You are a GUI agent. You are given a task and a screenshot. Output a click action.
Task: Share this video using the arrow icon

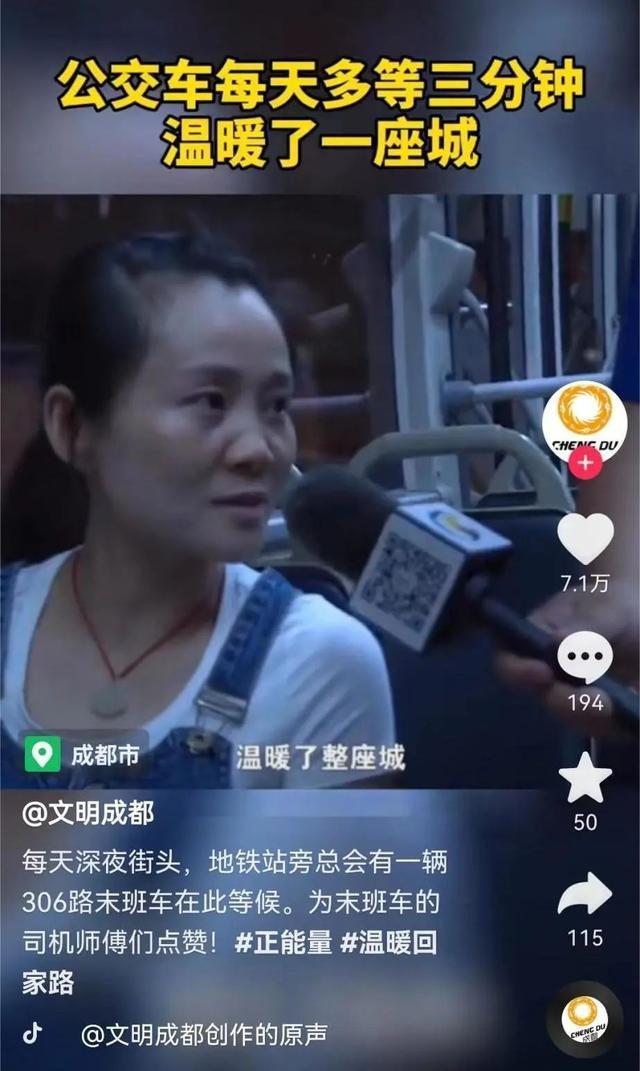585,894
